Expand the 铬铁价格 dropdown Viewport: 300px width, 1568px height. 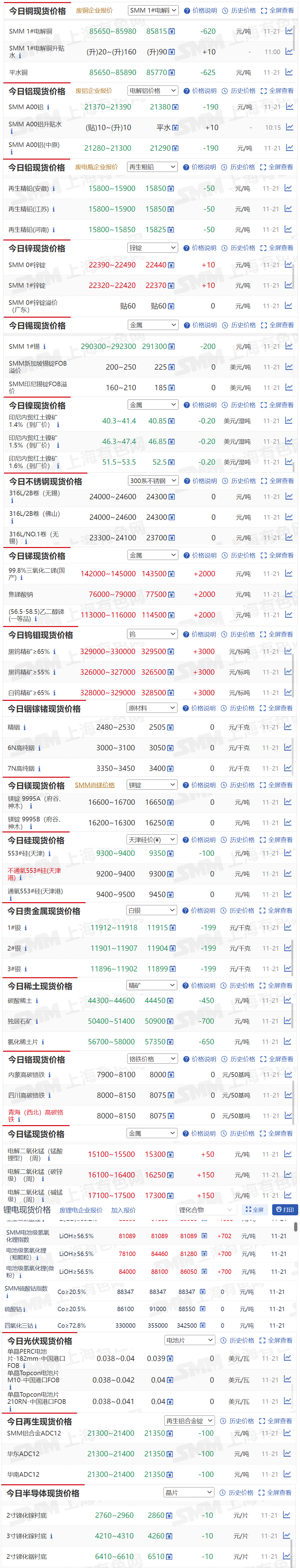pyautogui.click(x=152, y=1058)
